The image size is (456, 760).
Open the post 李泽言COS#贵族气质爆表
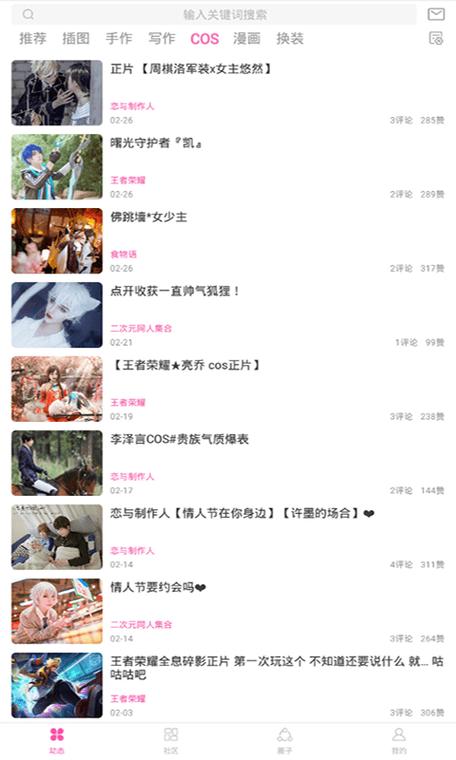click(228, 463)
